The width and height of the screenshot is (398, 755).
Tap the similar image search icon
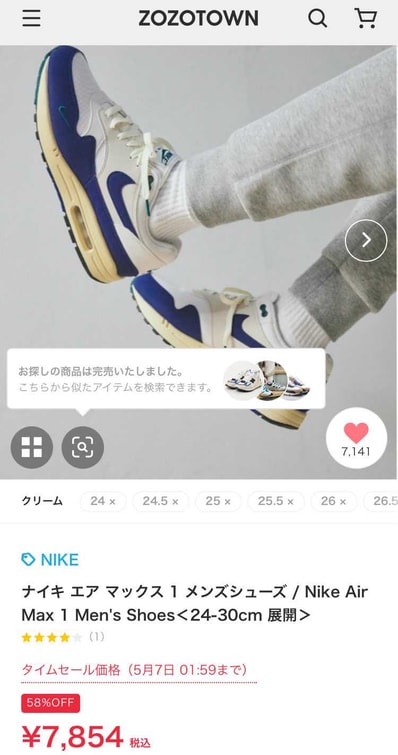coord(83,447)
